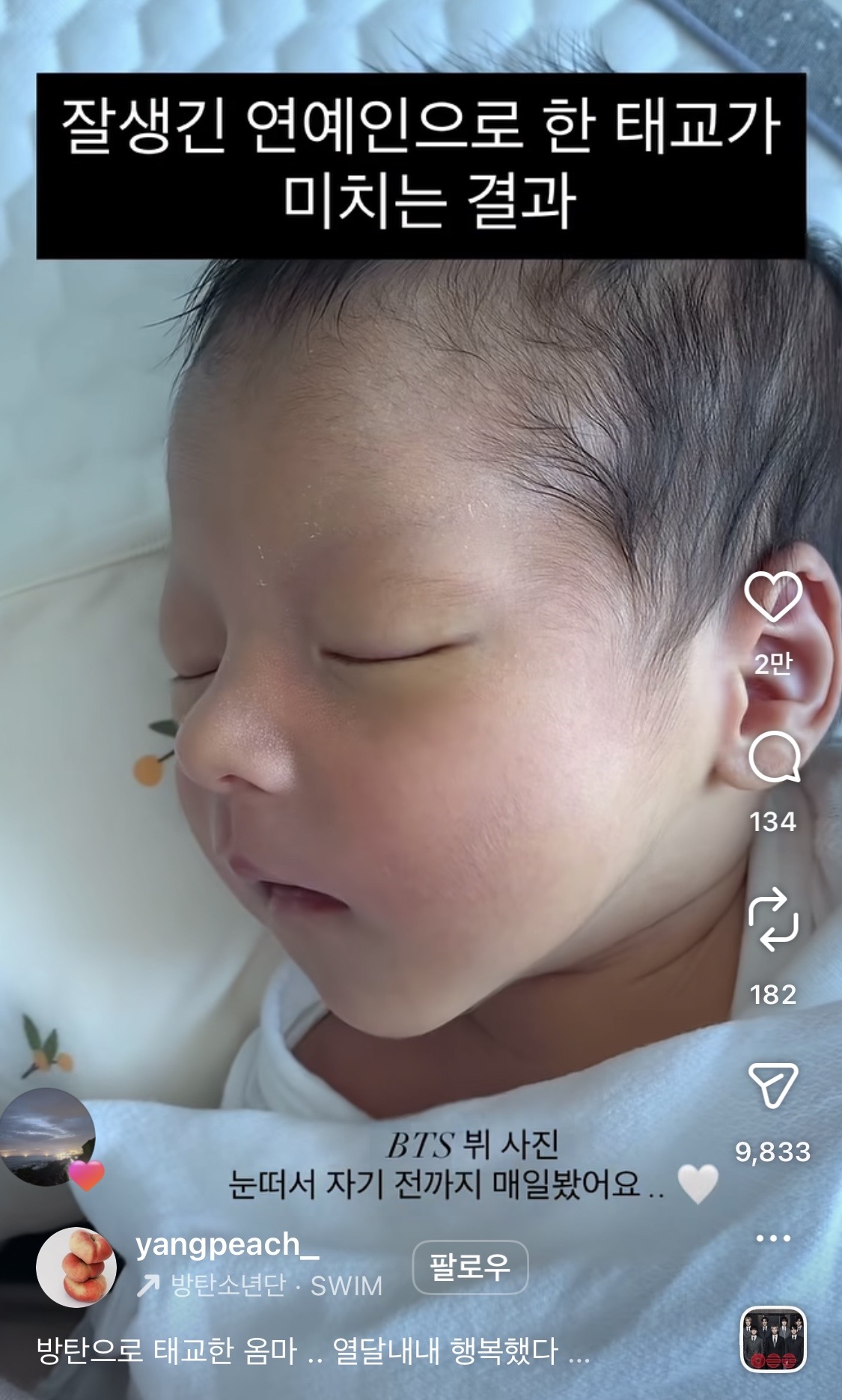Screen dimensions: 842x1400
Task: Share the reel via paper plane icon
Action: tap(773, 1085)
